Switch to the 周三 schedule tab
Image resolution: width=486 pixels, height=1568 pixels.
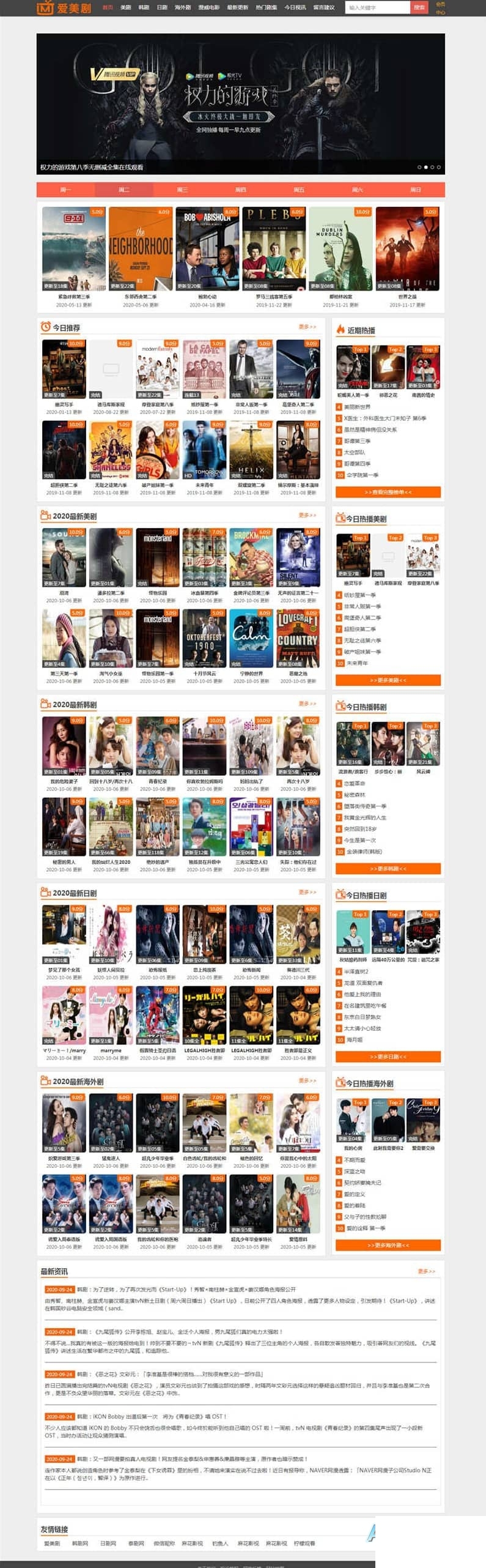[x=182, y=190]
